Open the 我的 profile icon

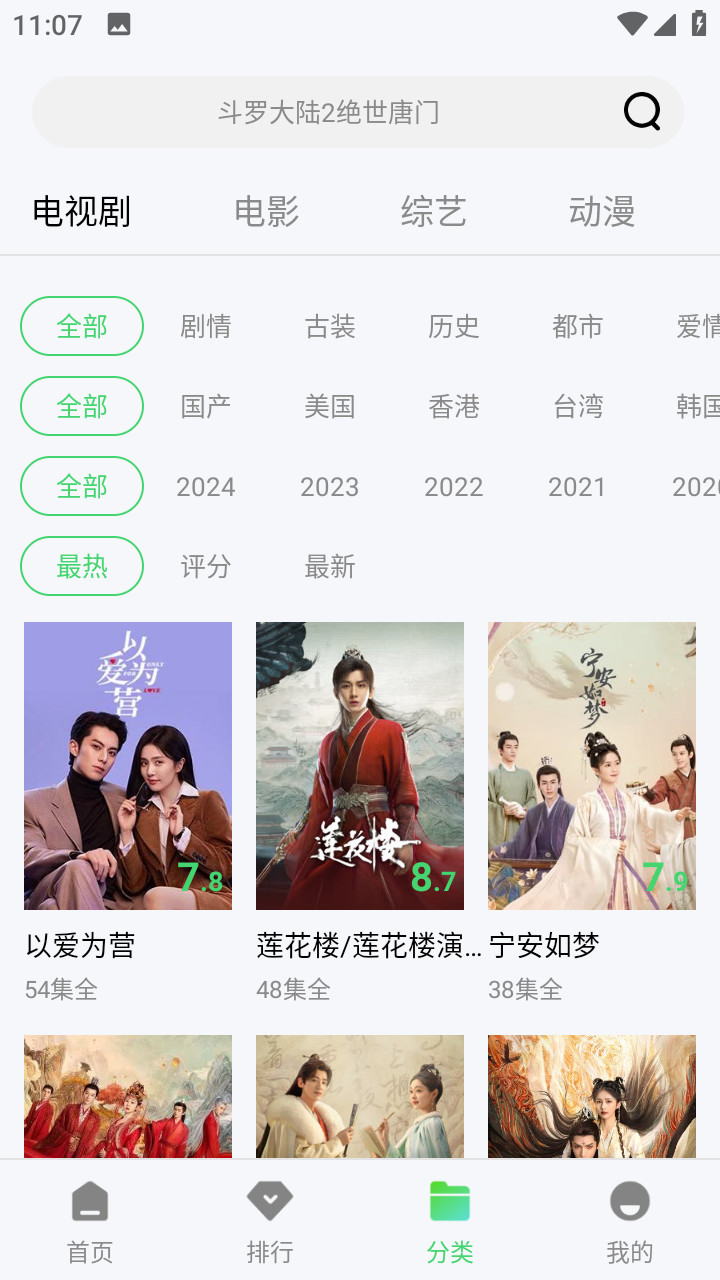tap(629, 1200)
